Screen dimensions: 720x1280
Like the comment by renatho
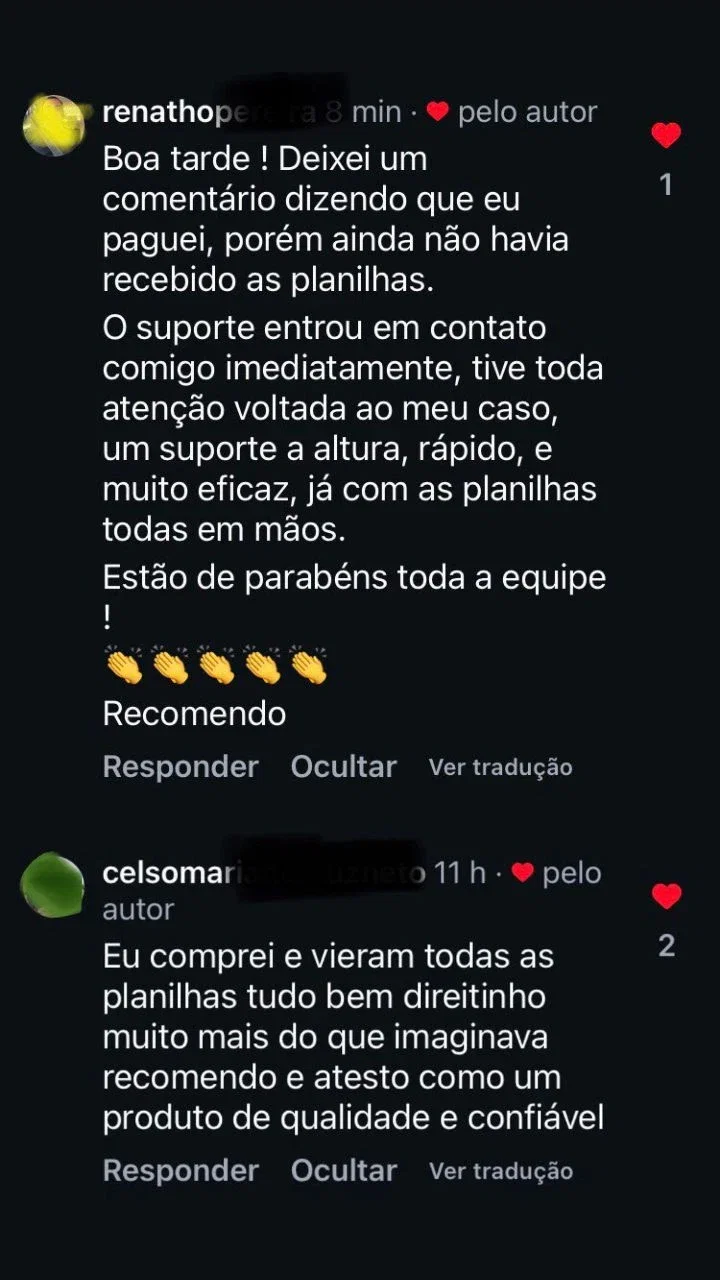(x=666, y=136)
